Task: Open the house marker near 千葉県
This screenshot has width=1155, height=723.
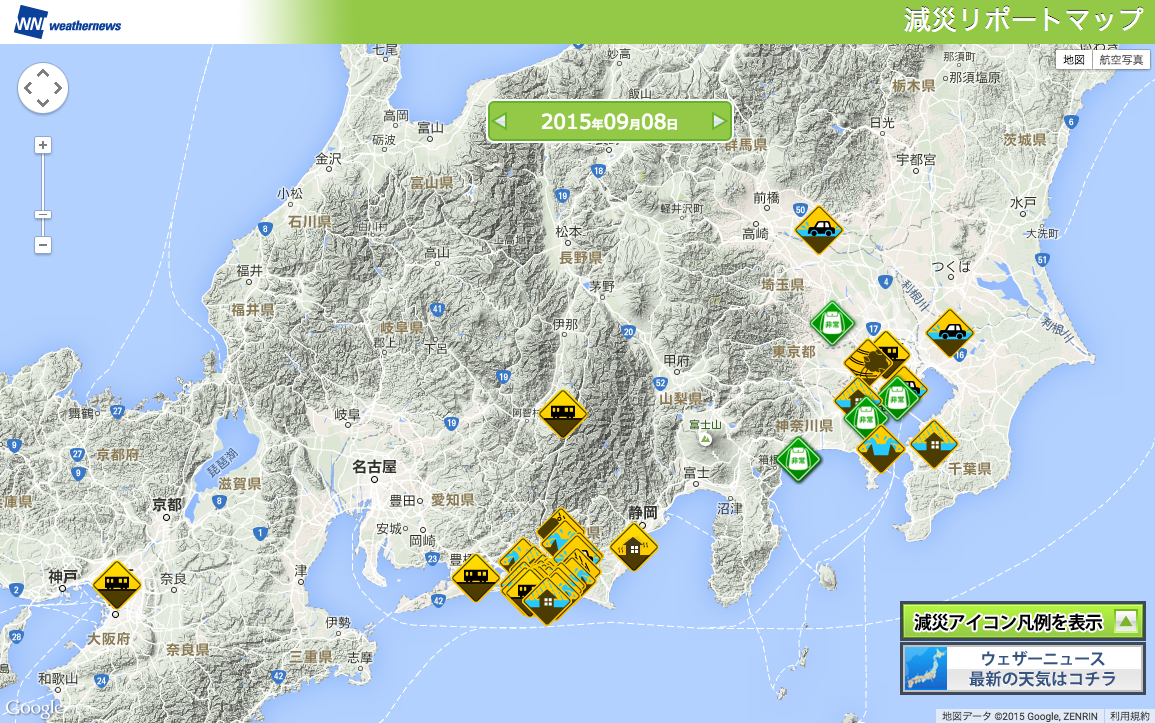Action: (934, 444)
